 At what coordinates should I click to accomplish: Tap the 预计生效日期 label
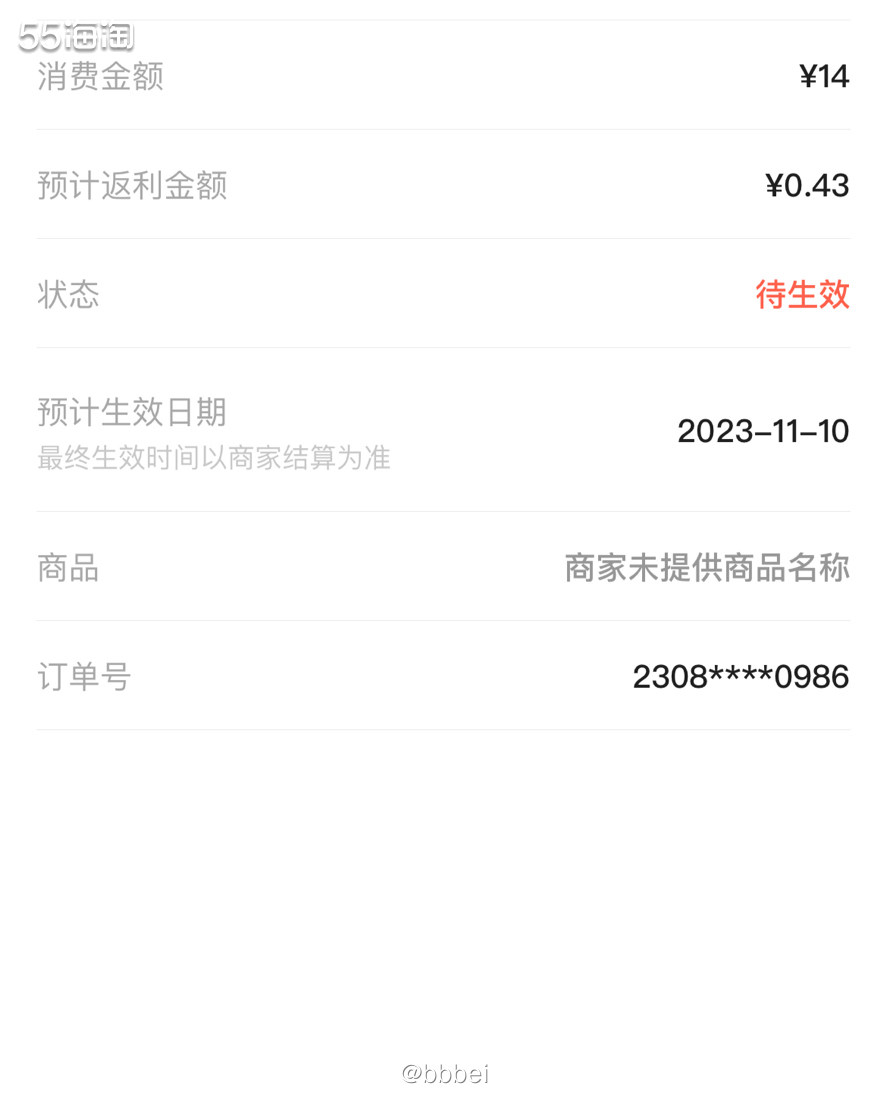click(x=131, y=412)
